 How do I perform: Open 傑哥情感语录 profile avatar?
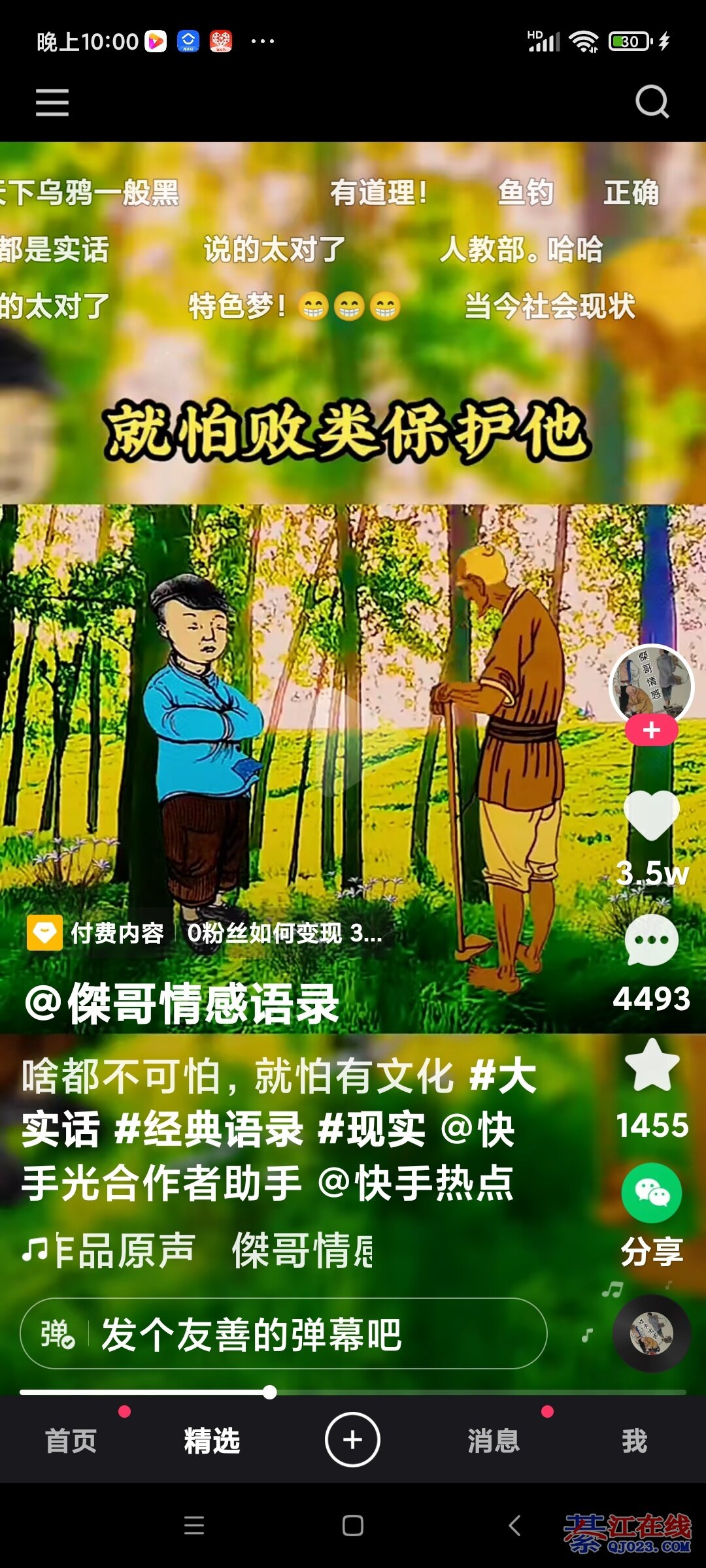point(651,685)
